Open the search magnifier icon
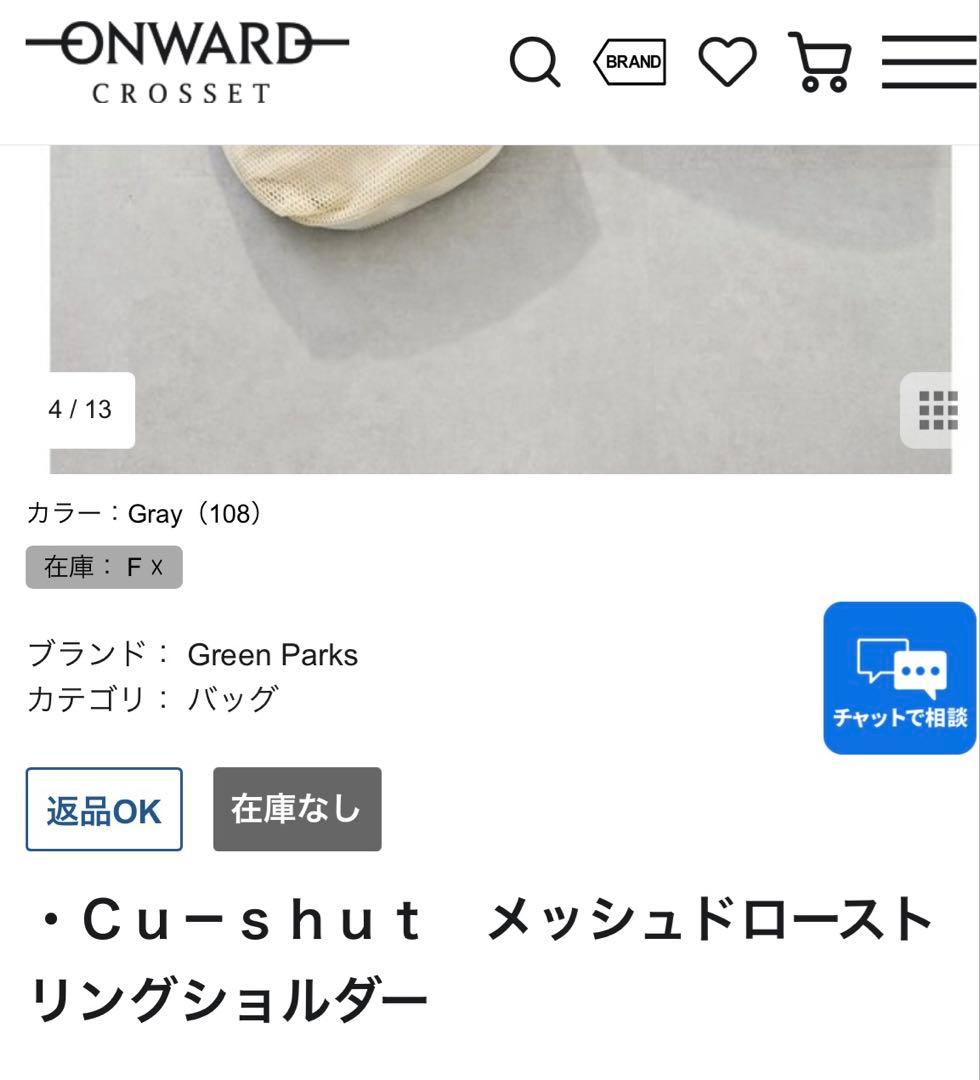Image resolution: width=980 pixels, height=1080 pixels. click(x=534, y=62)
